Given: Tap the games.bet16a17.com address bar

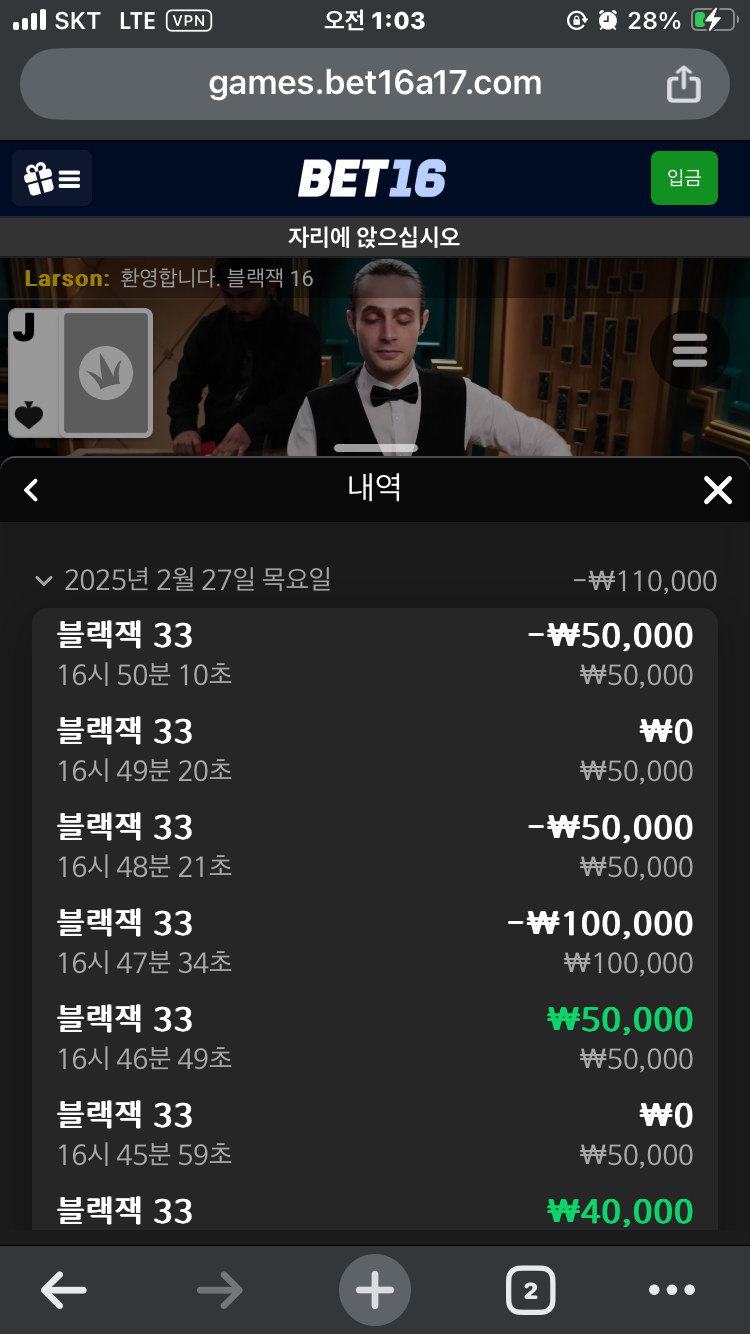Looking at the screenshot, I should [375, 84].
